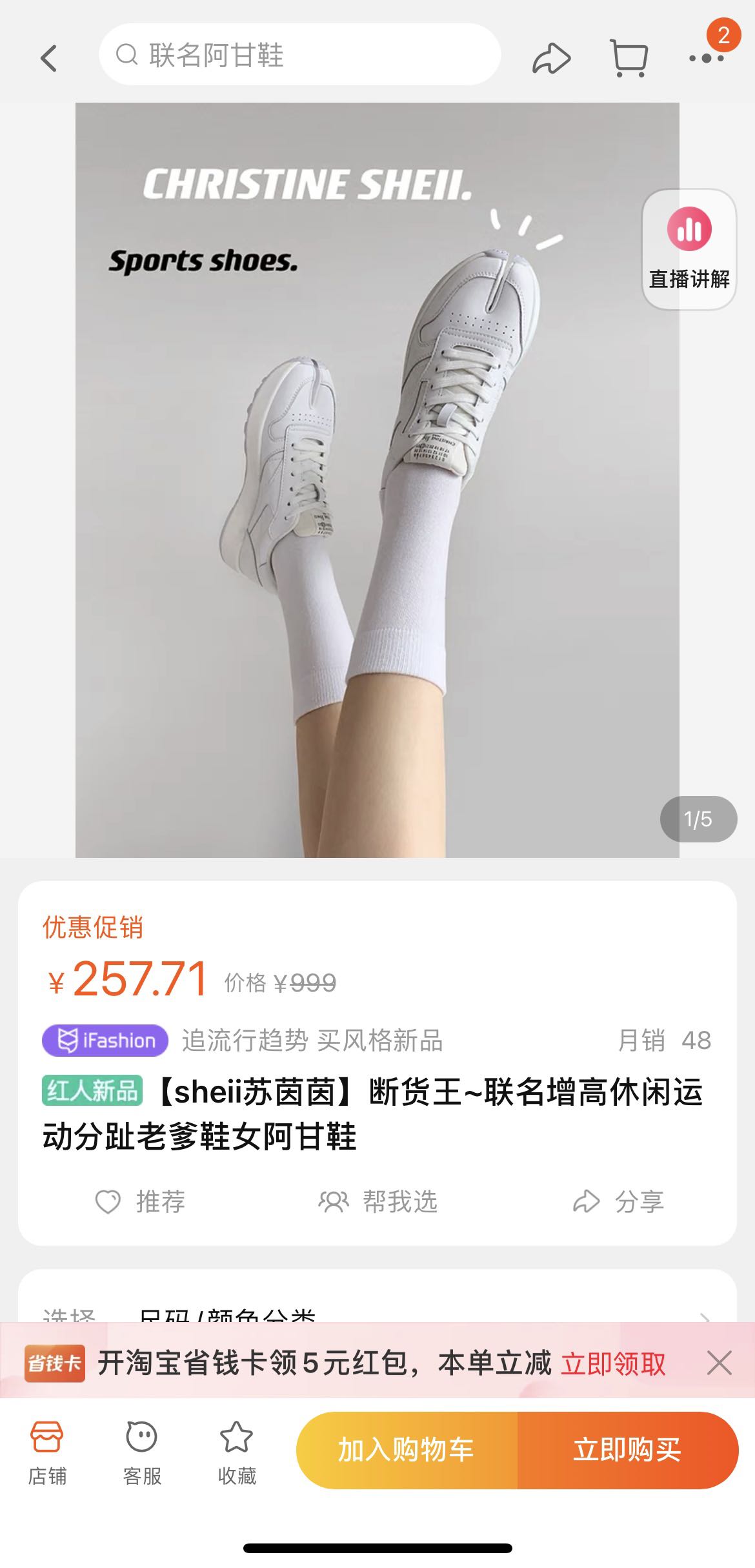Open the three-dot overflow menu
The height and width of the screenshot is (1568, 755).
(x=706, y=58)
